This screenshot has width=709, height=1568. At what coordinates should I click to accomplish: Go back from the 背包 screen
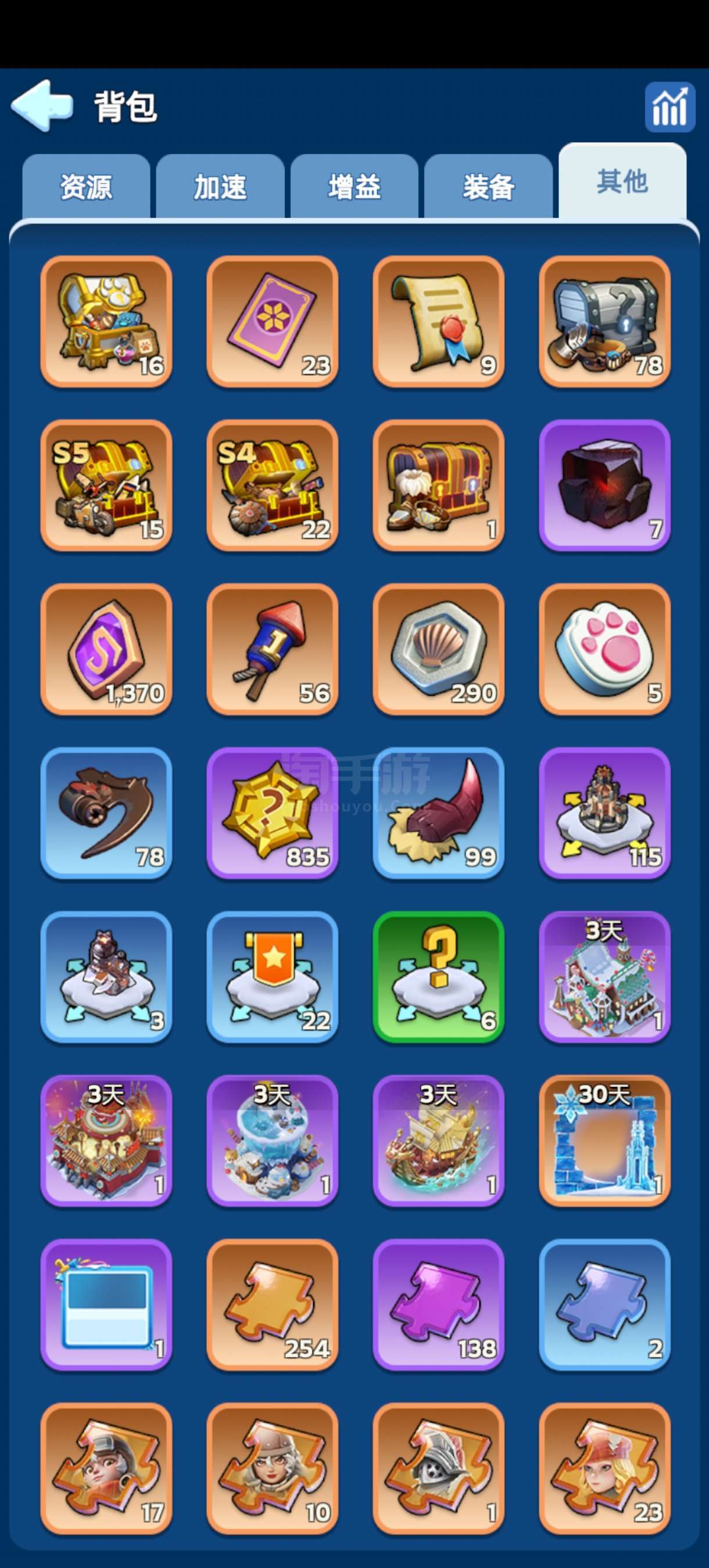click(41, 106)
